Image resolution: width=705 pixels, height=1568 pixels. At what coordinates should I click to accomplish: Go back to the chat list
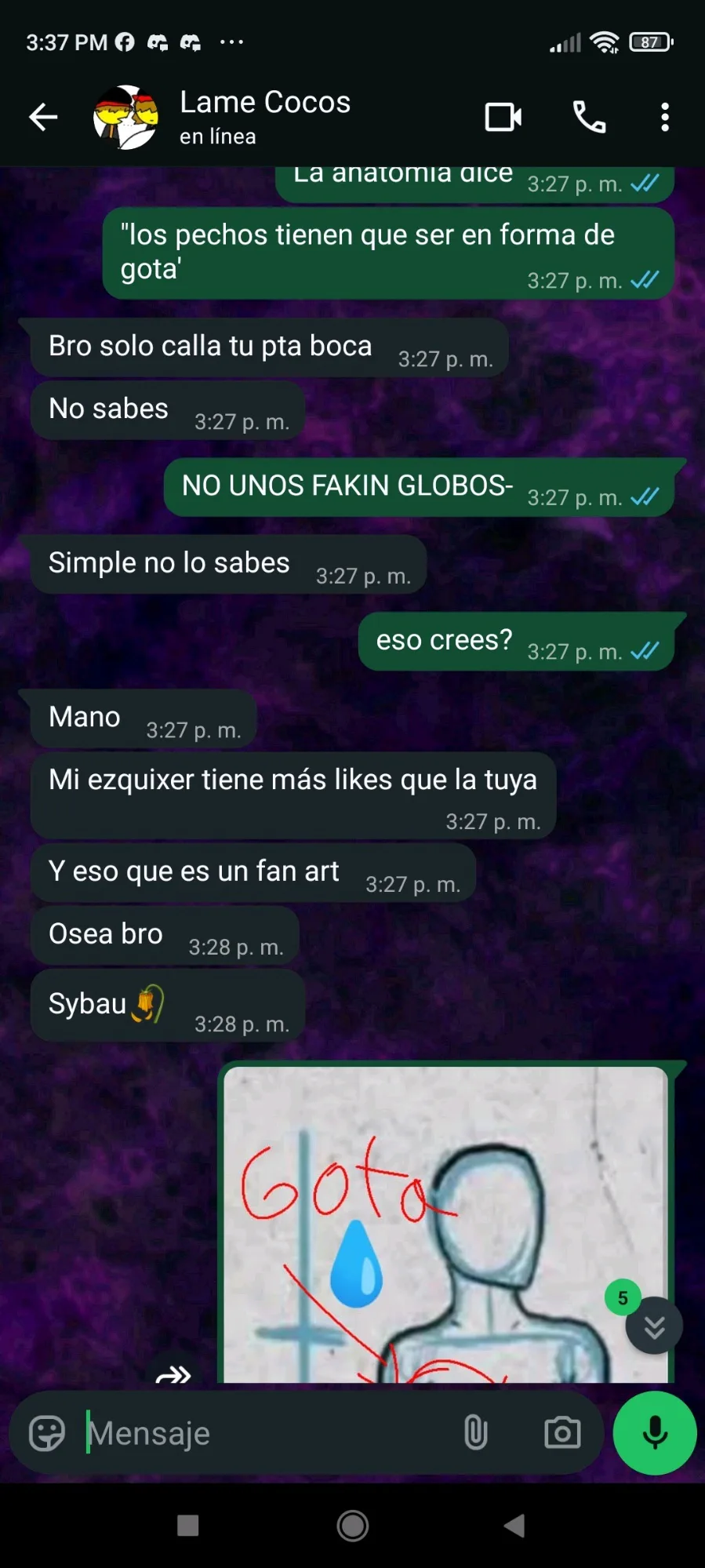tap(43, 118)
